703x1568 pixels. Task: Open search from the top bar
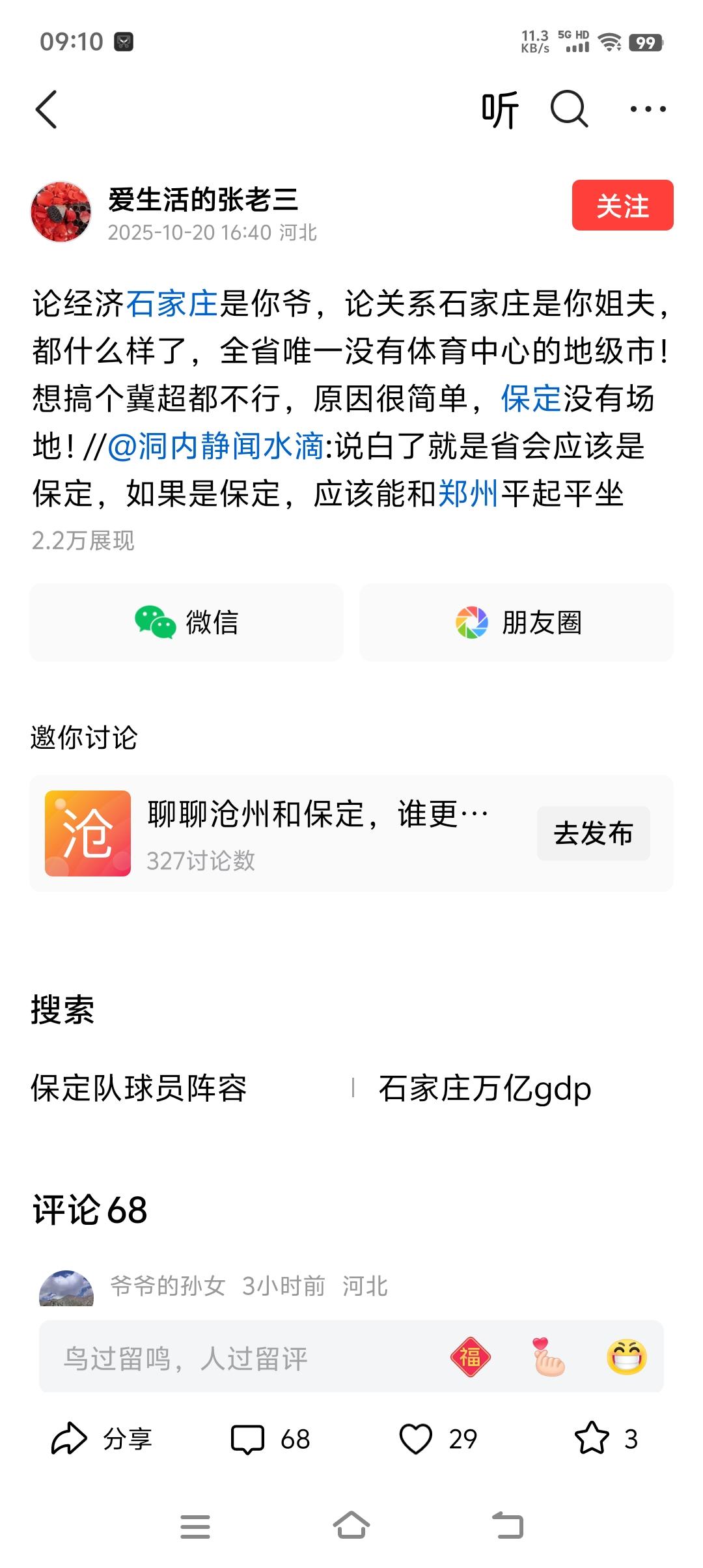pos(569,109)
